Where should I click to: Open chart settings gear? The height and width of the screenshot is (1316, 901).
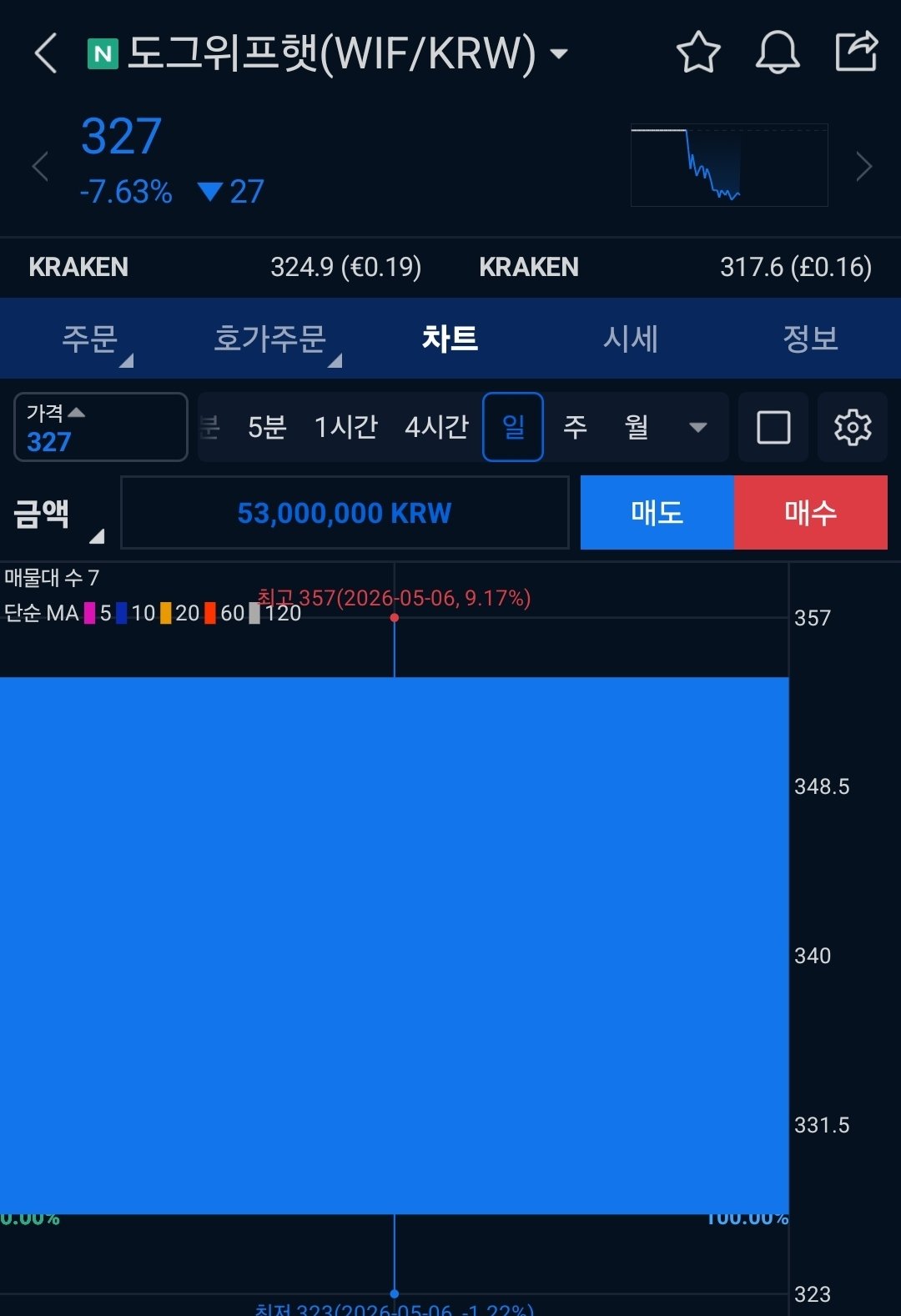tap(853, 428)
